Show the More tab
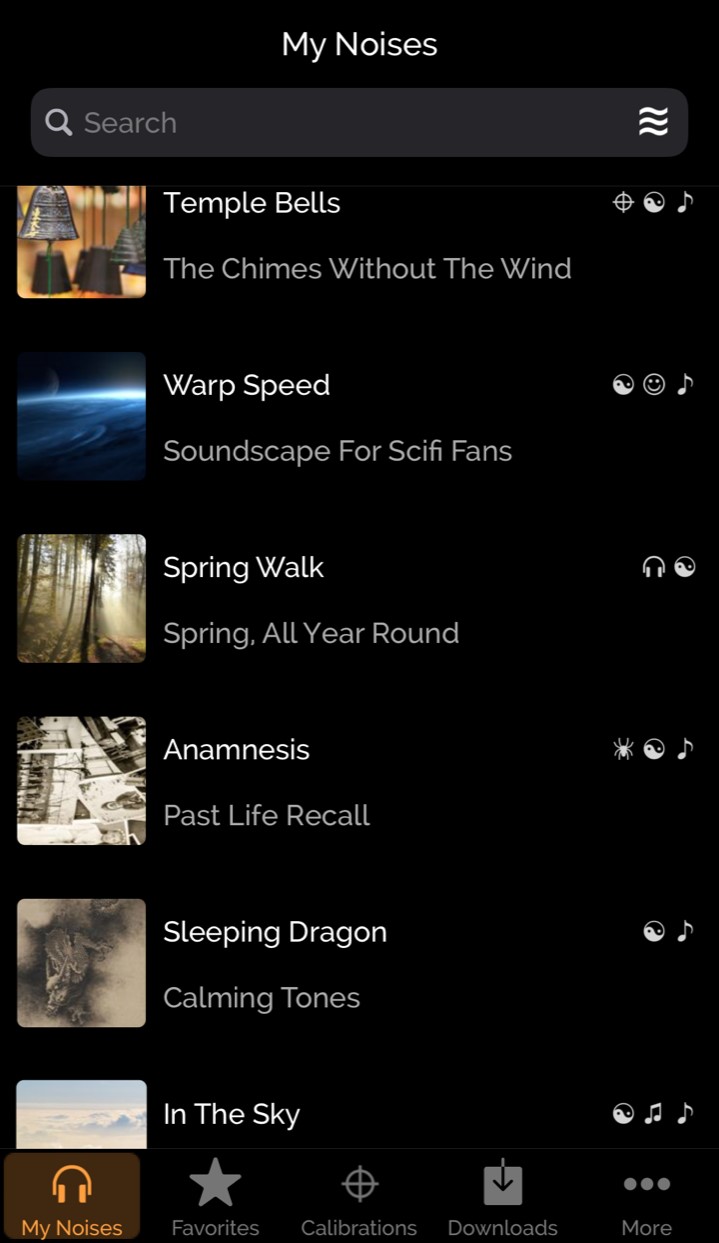Screen dimensions: 719x1243 click(x=647, y=1198)
